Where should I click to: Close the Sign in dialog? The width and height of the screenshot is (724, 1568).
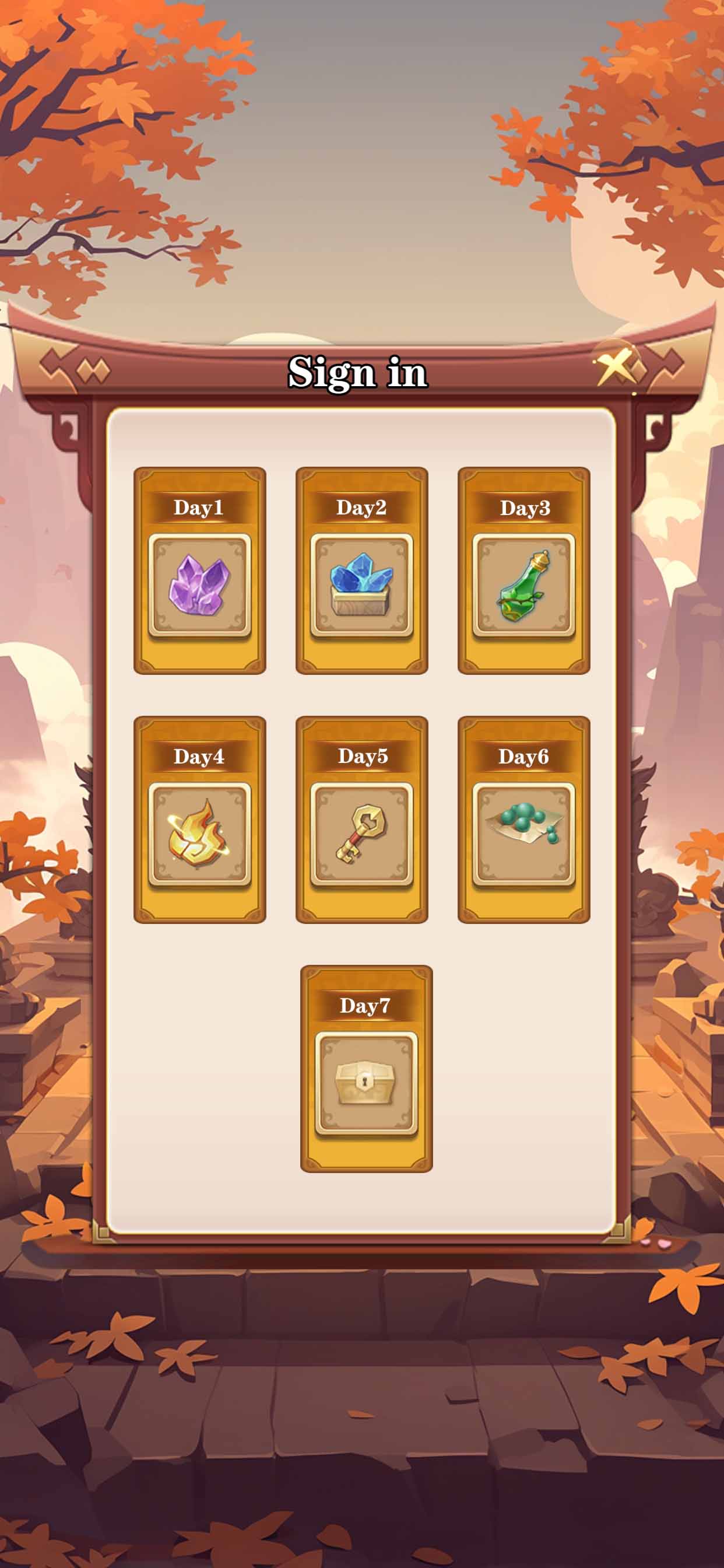point(616,366)
